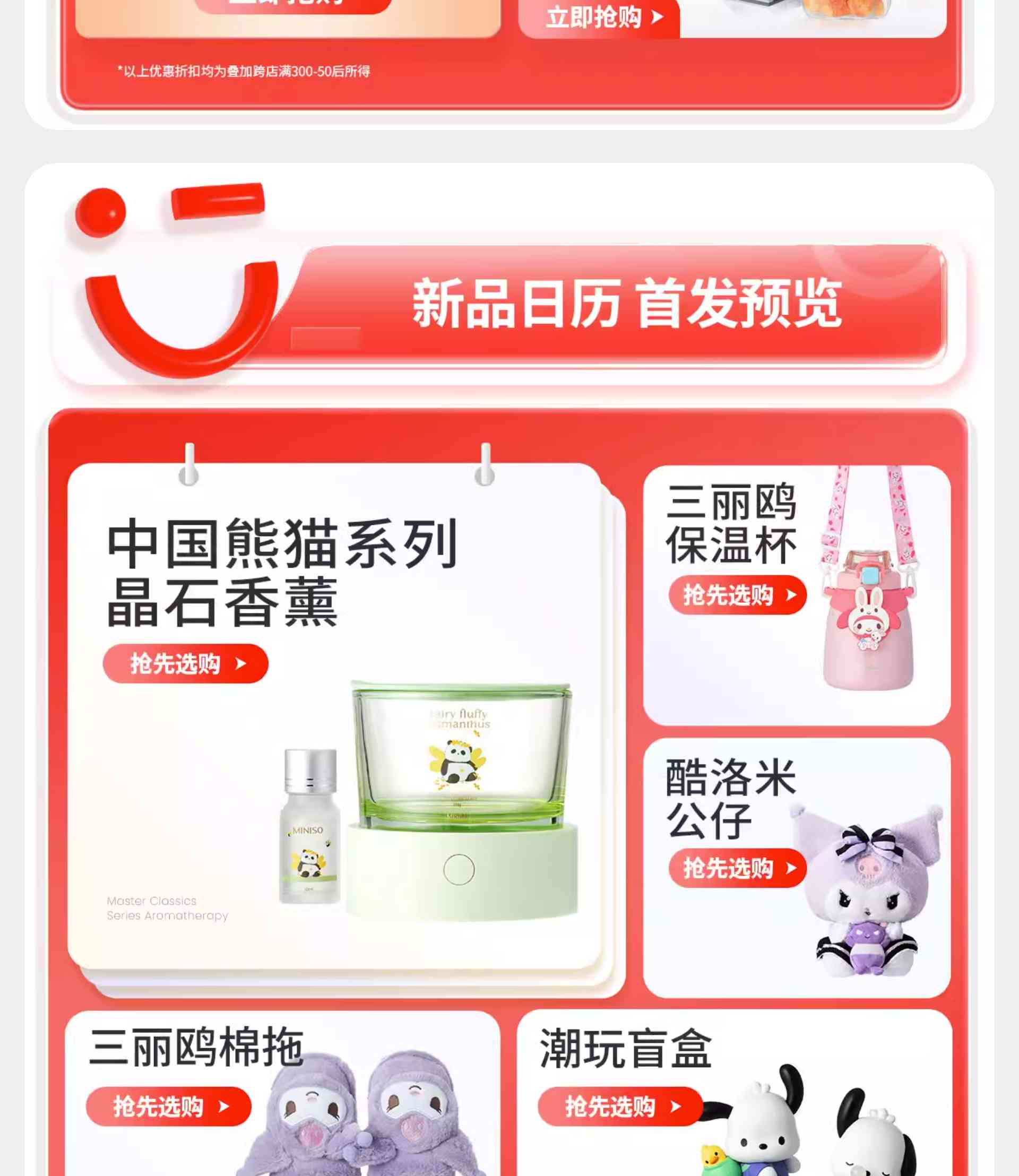Tap the 立即抢购 button at the top

(603, 18)
